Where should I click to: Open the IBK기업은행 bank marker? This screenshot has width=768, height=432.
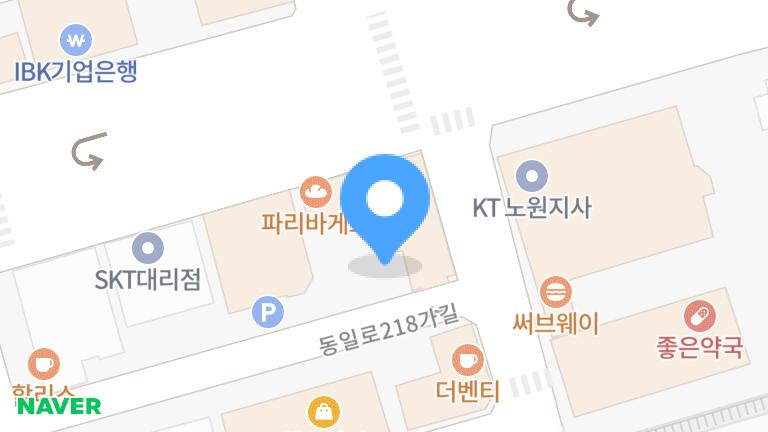coord(75,42)
